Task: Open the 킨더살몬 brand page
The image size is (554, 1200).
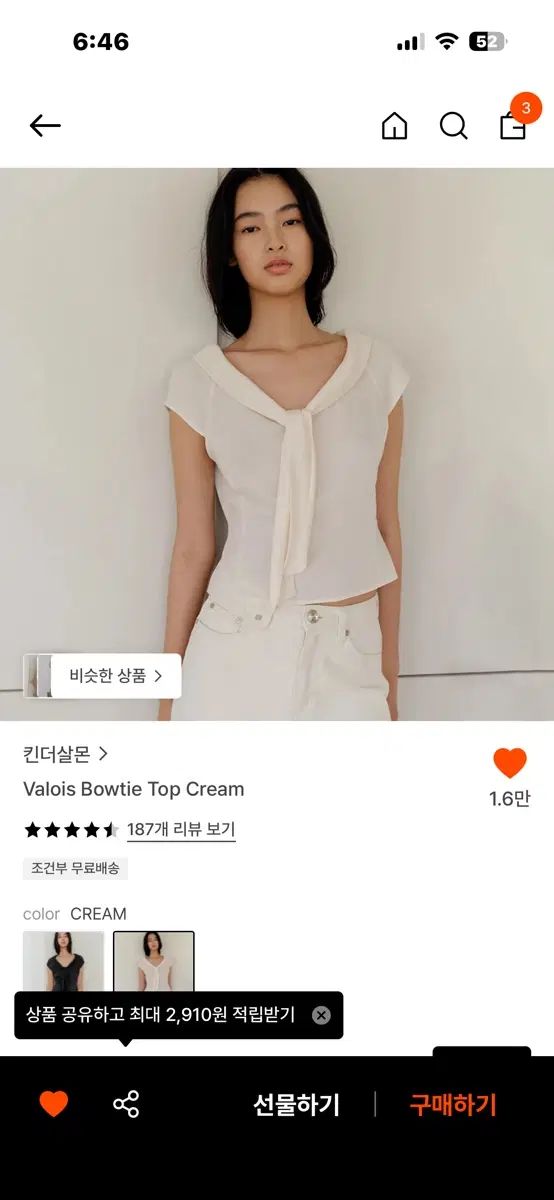Action: point(66,754)
